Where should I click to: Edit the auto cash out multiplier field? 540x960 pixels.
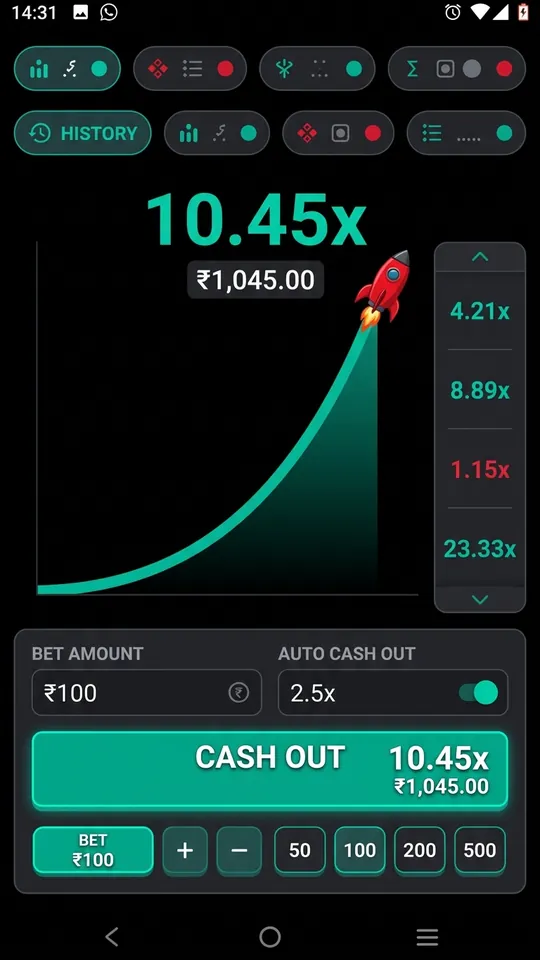393,692
